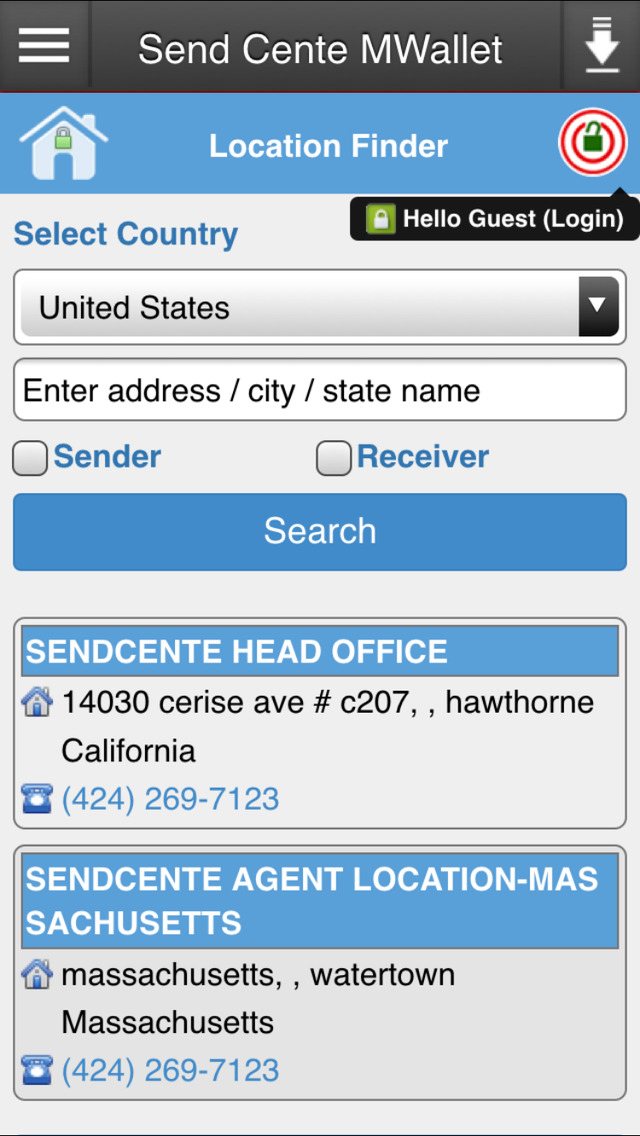Tap Hello Guest (Login) tooltip
The image size is (640, 1136).
click(495, 218)
